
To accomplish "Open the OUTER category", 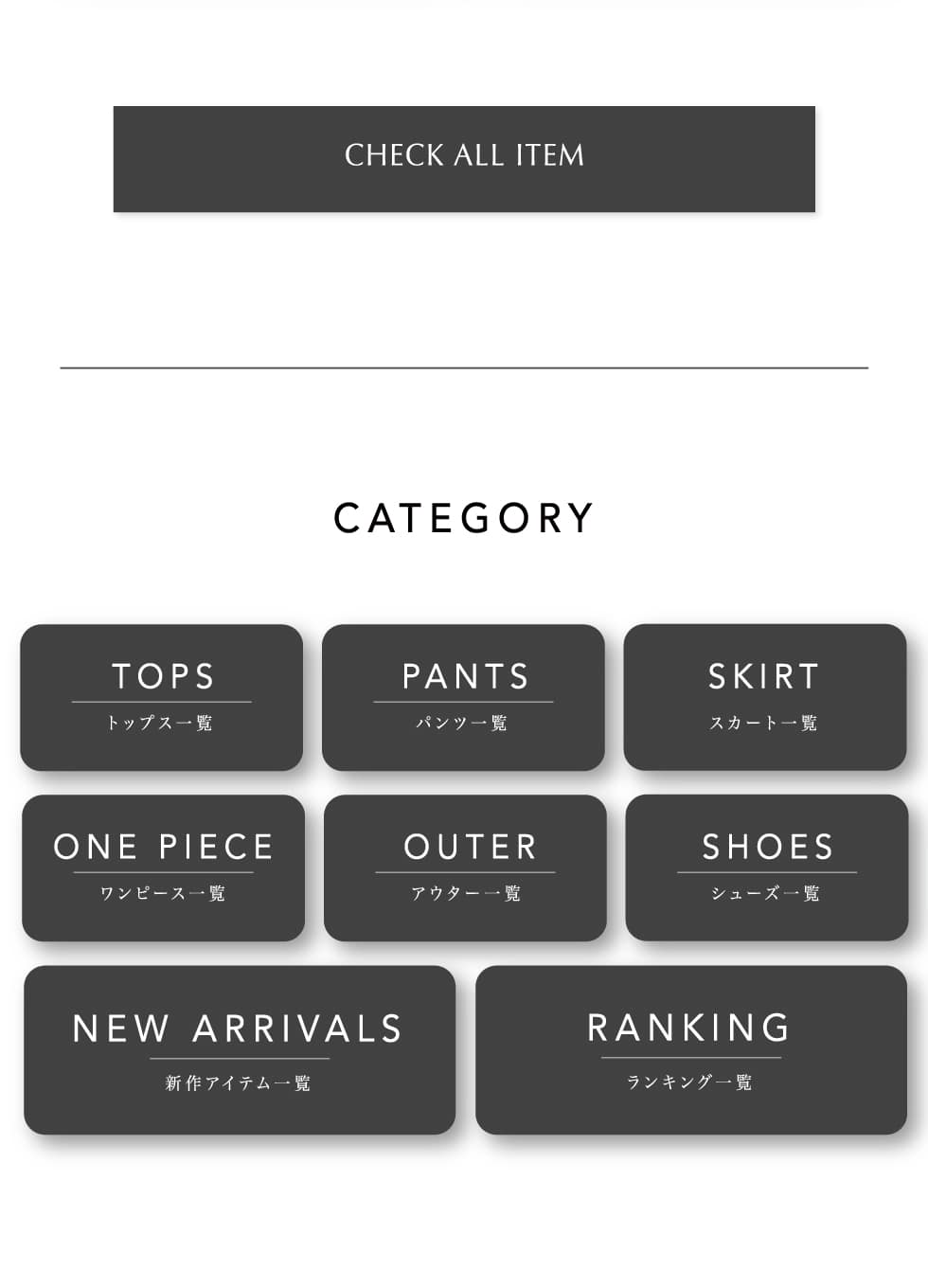I will pyautogui.click(x=465, y=868).
